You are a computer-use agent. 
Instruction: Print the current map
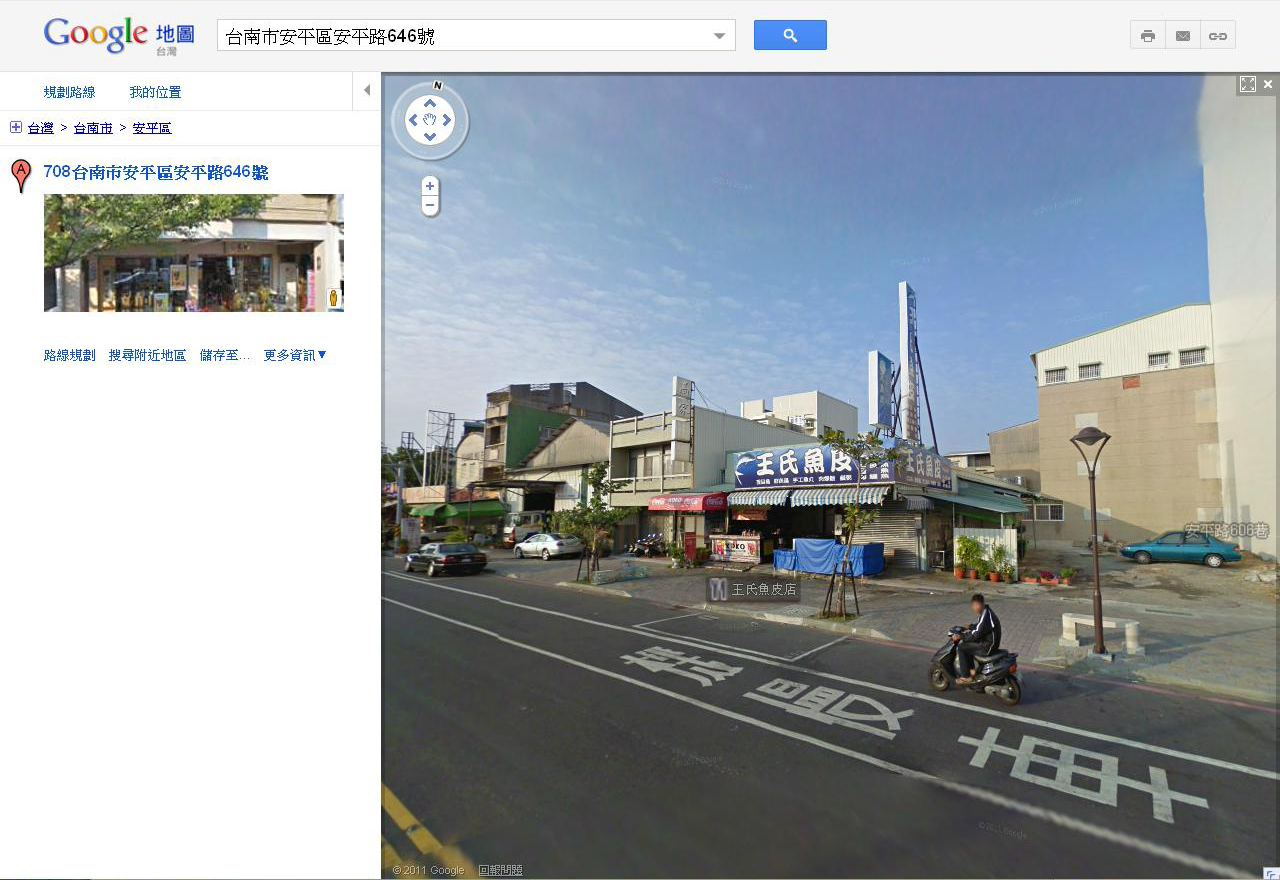point(1148,36)
